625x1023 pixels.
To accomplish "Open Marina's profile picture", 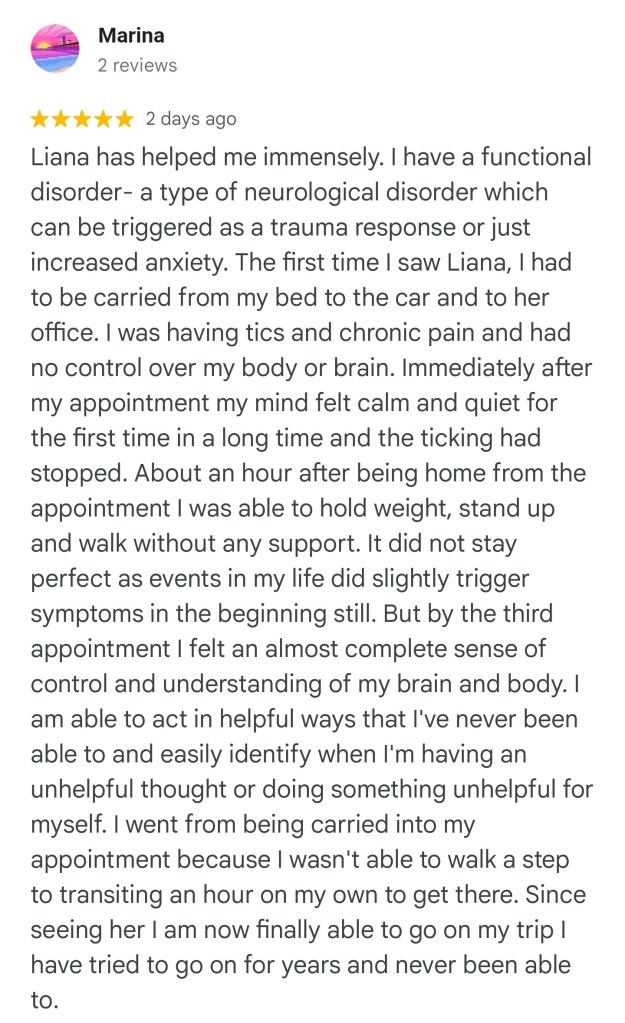I will pyautogui.click(x=55, y=48).
